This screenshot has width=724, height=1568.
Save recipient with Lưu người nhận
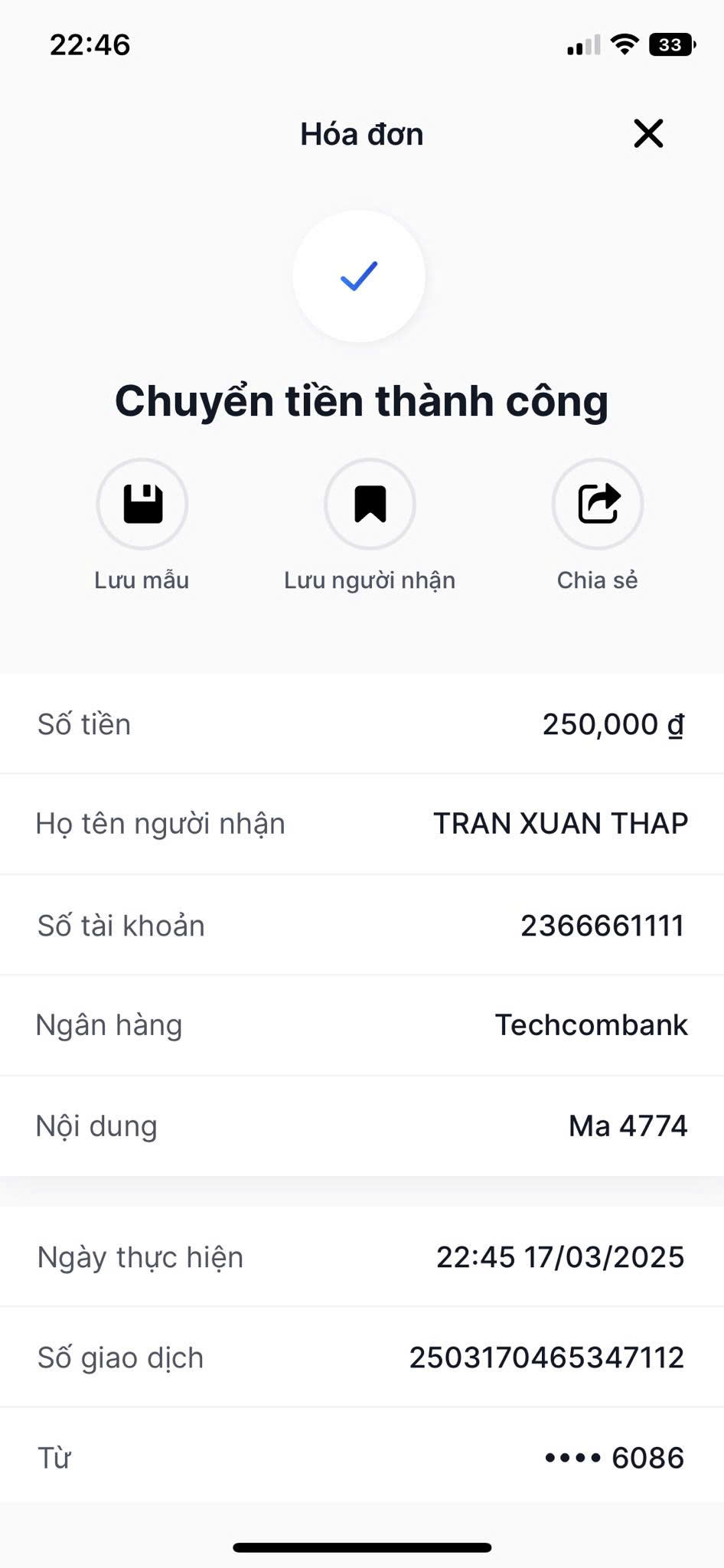tap(370, 504)
